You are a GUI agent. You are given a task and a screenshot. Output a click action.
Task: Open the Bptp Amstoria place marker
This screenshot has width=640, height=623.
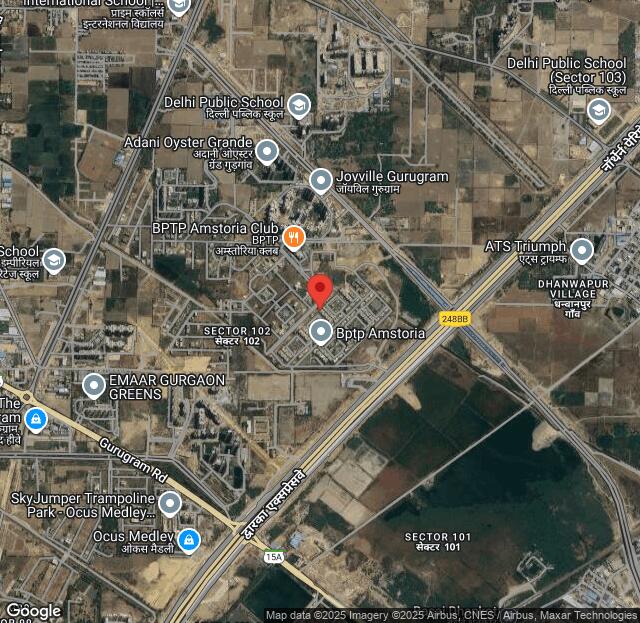pyautogui.click(x=321, y=331)
